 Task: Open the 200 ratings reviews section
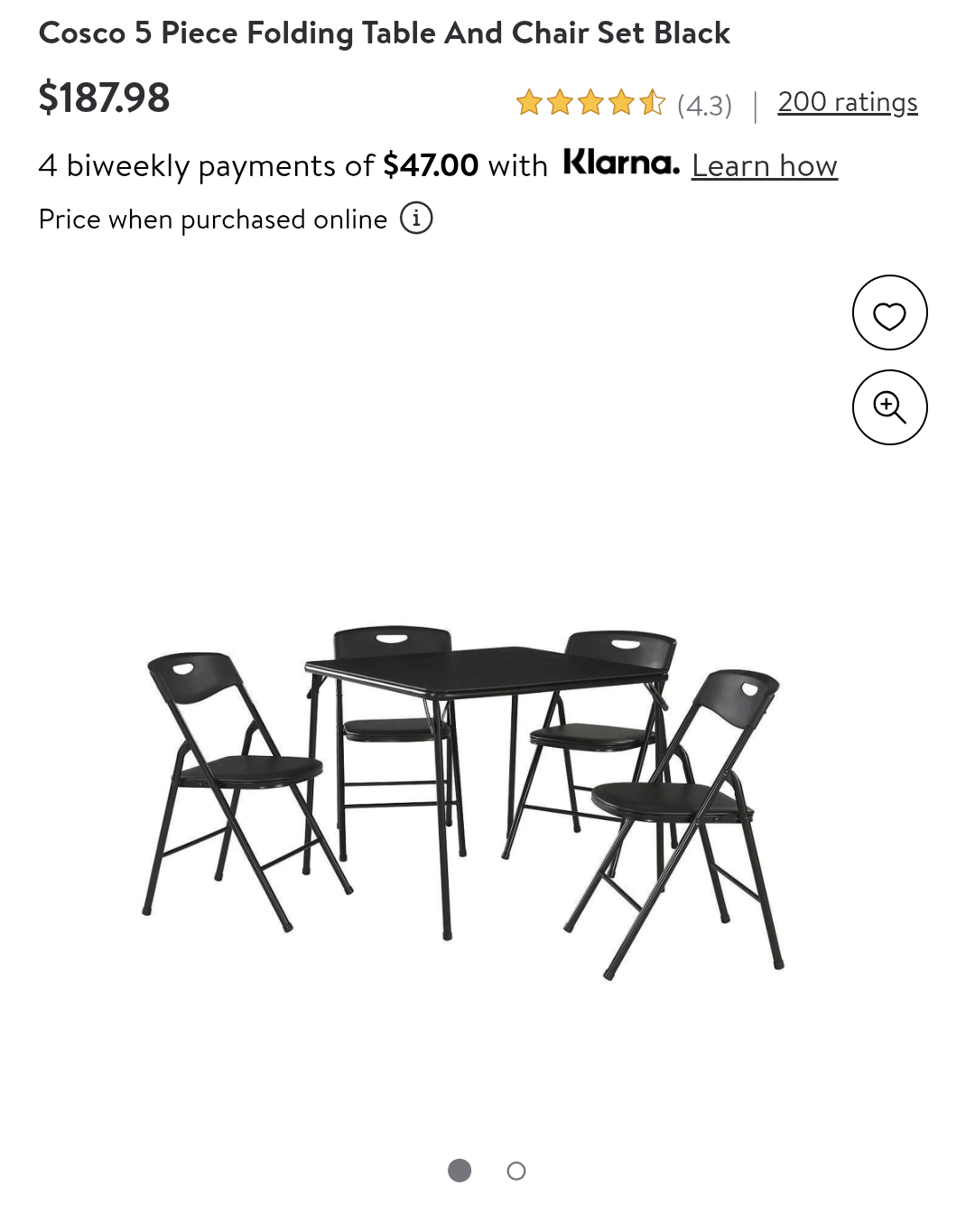[x=847, y=101]
